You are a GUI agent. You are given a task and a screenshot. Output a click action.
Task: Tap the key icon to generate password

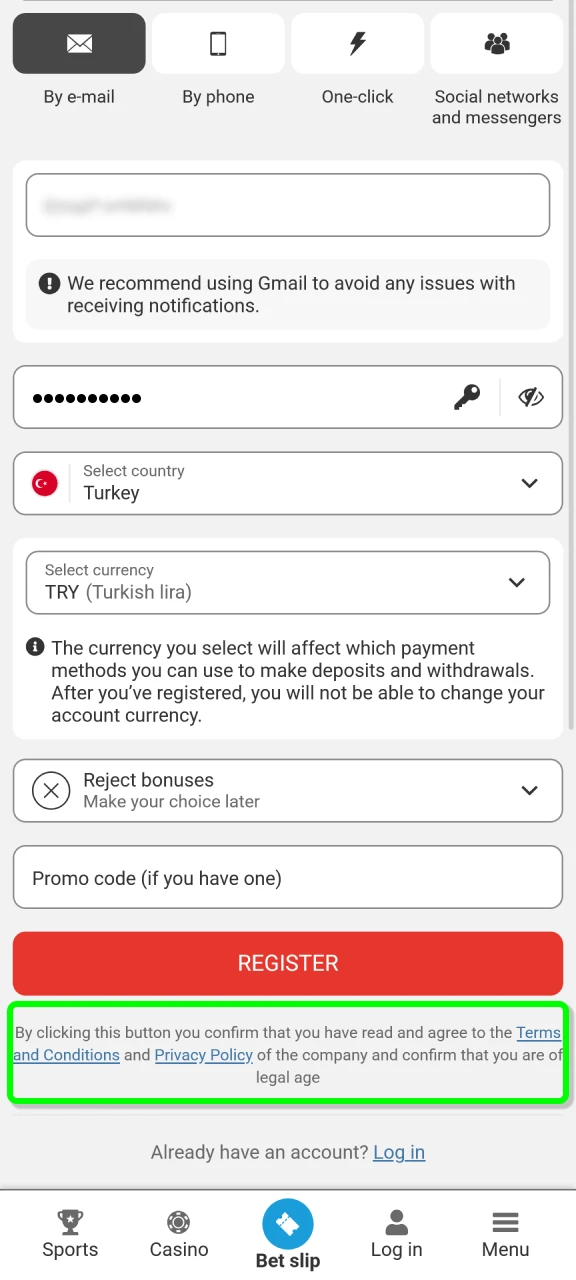click(467, 397)
